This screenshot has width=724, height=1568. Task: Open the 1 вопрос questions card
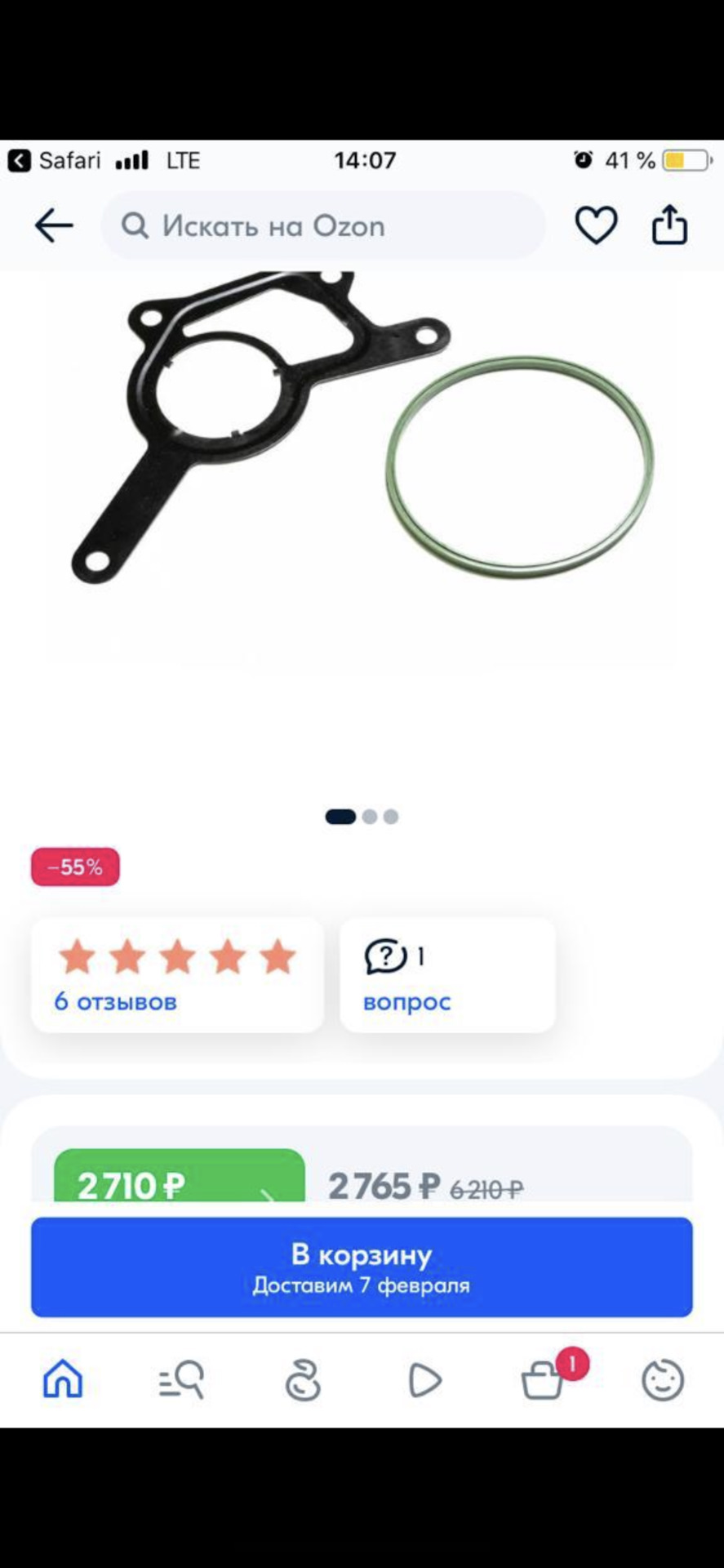(x=447, y=975)
